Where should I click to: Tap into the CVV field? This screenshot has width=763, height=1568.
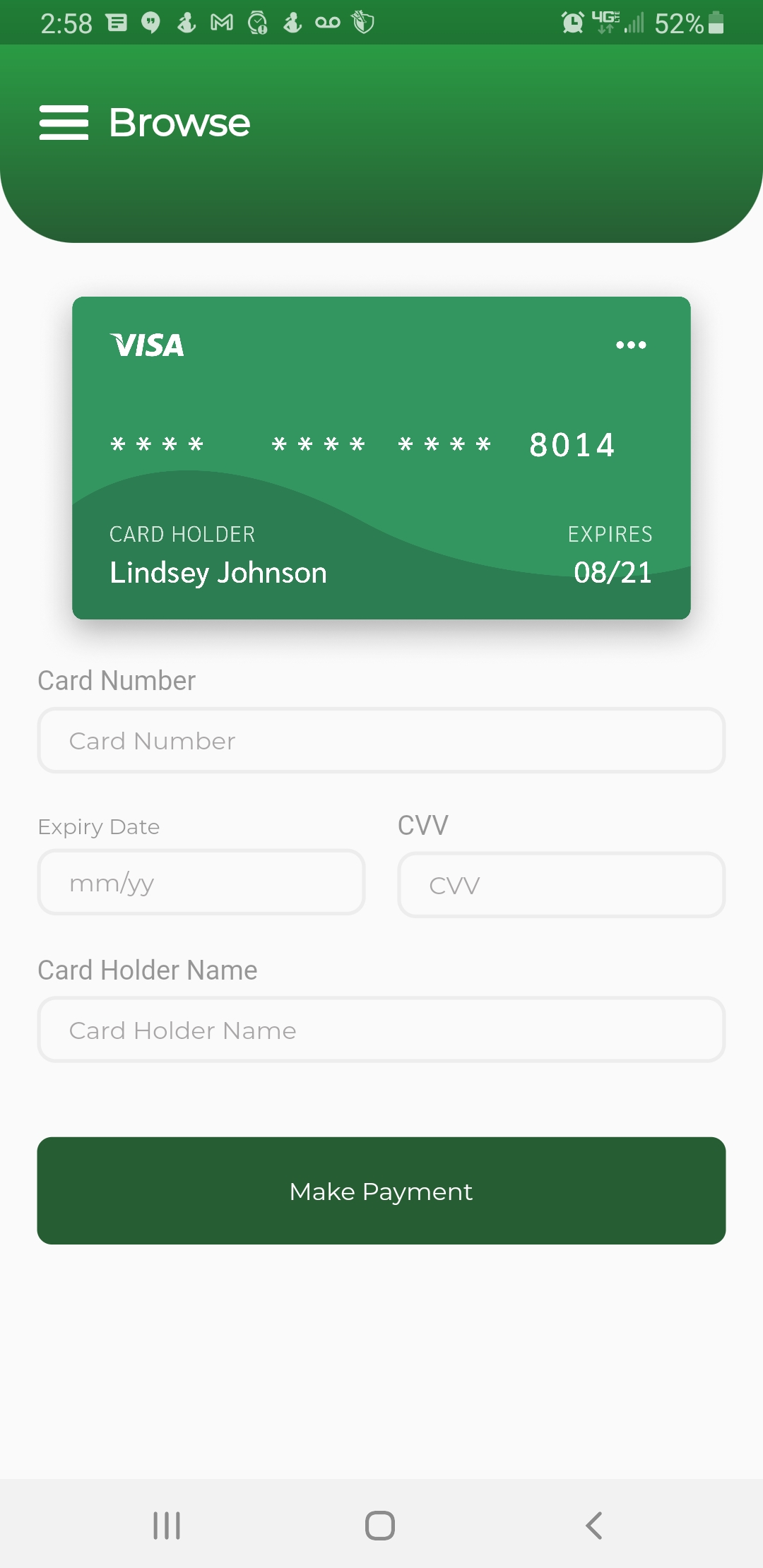pos(562,885)
